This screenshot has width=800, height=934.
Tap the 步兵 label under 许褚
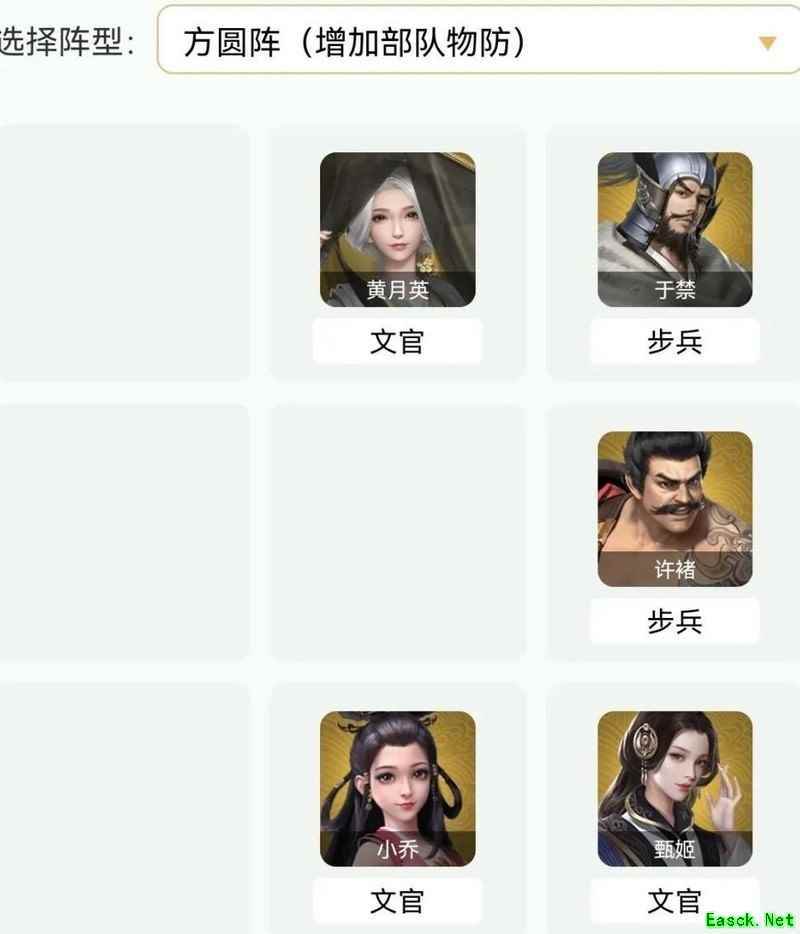click(x=675, y=621)
